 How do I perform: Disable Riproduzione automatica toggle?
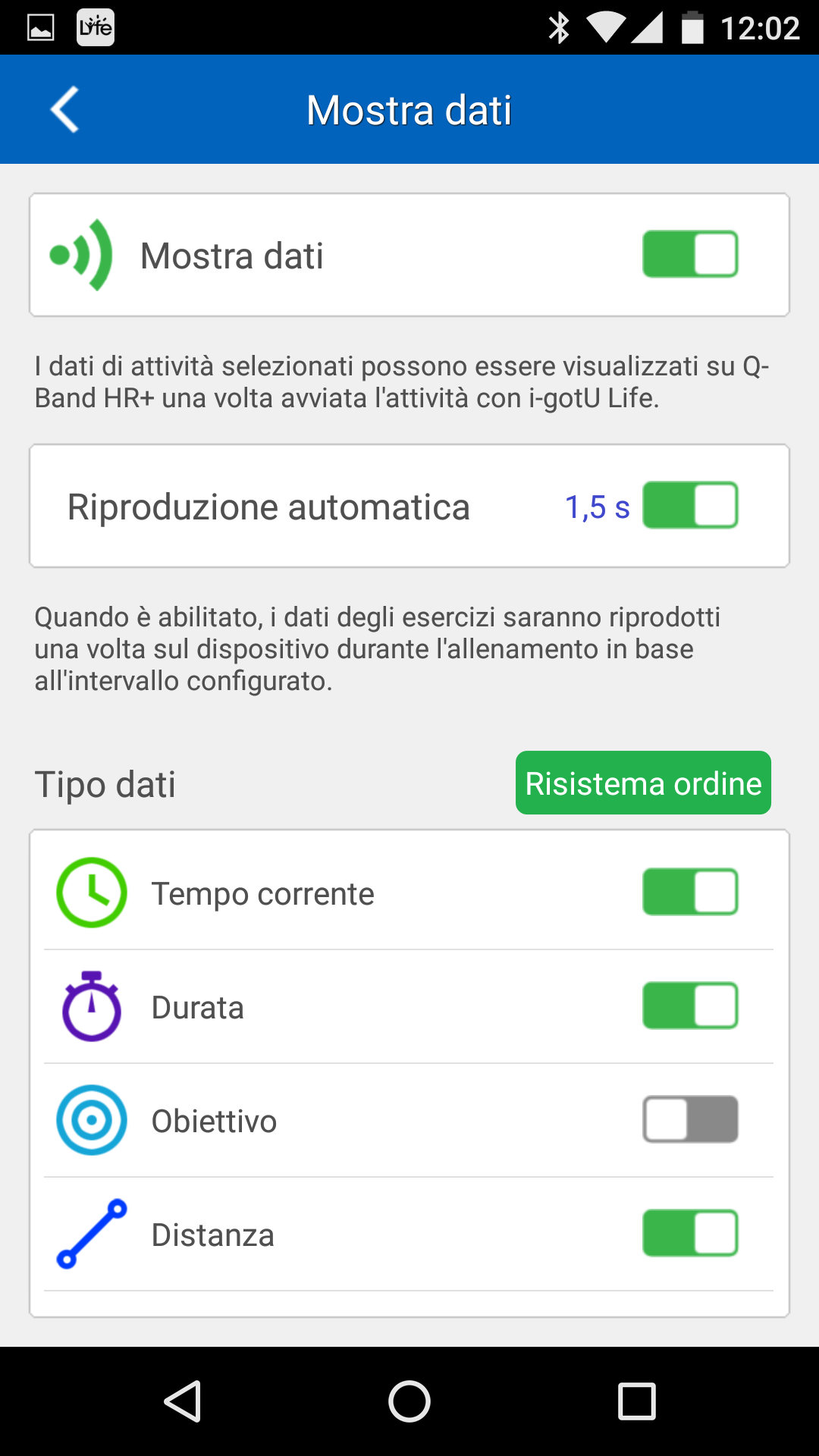coord(690,505)
